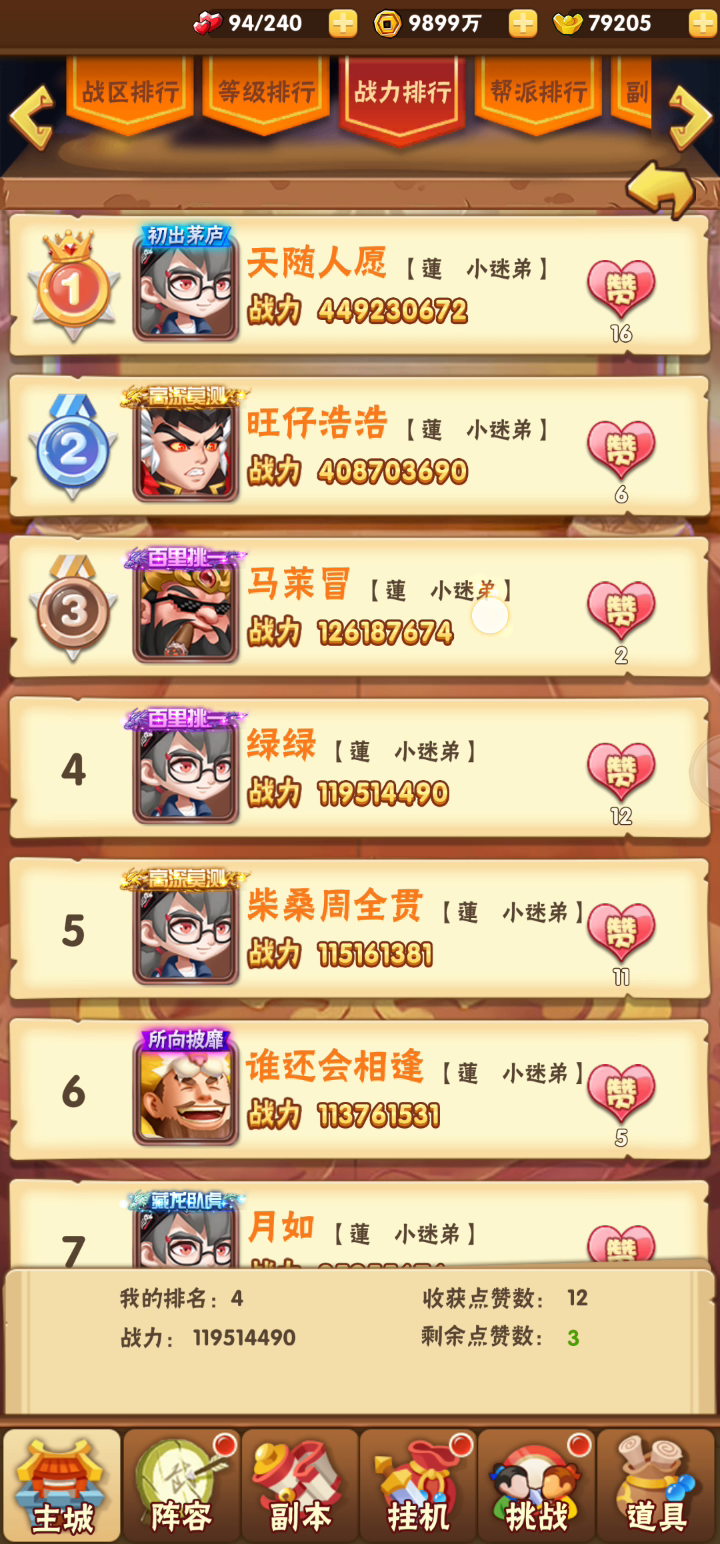Image resolution: width=720 pixels, height=1544 pixels.
Task: Go back using the curved return arrow
Action: [662, 188]
